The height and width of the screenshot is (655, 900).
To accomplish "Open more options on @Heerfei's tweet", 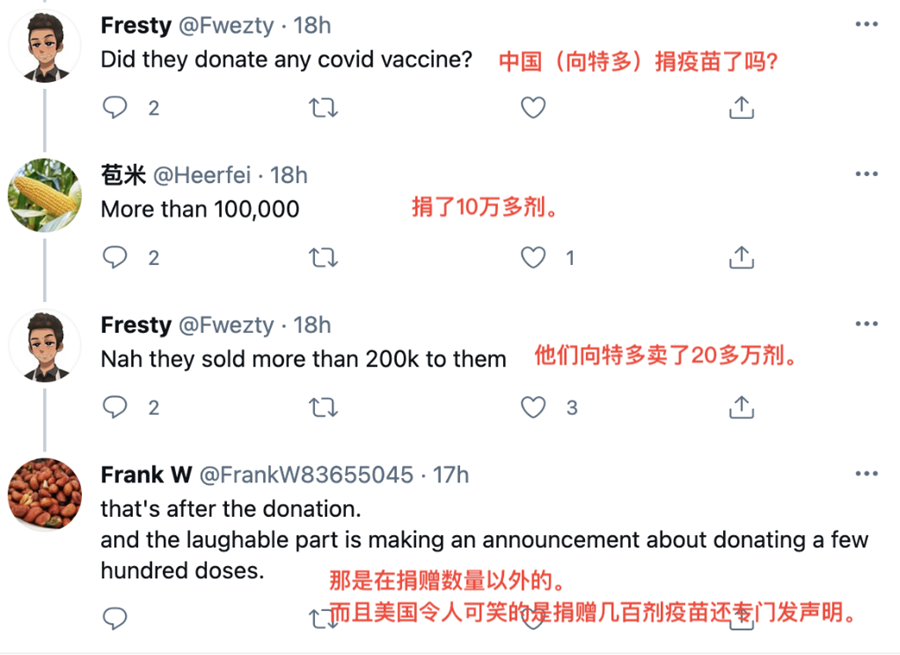I will 866,174.
